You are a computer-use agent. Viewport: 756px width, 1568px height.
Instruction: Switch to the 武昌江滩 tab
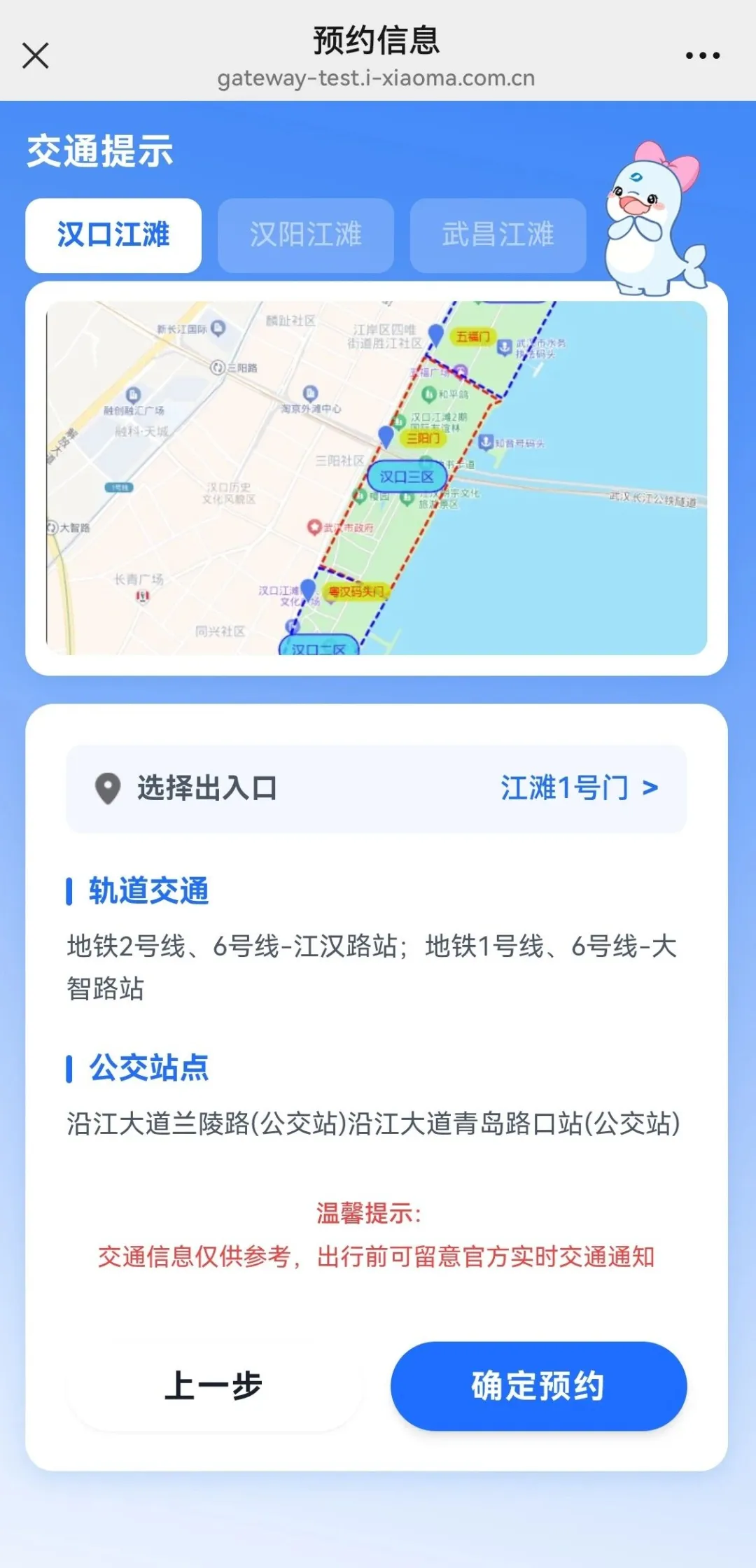[x=498, y=235]
